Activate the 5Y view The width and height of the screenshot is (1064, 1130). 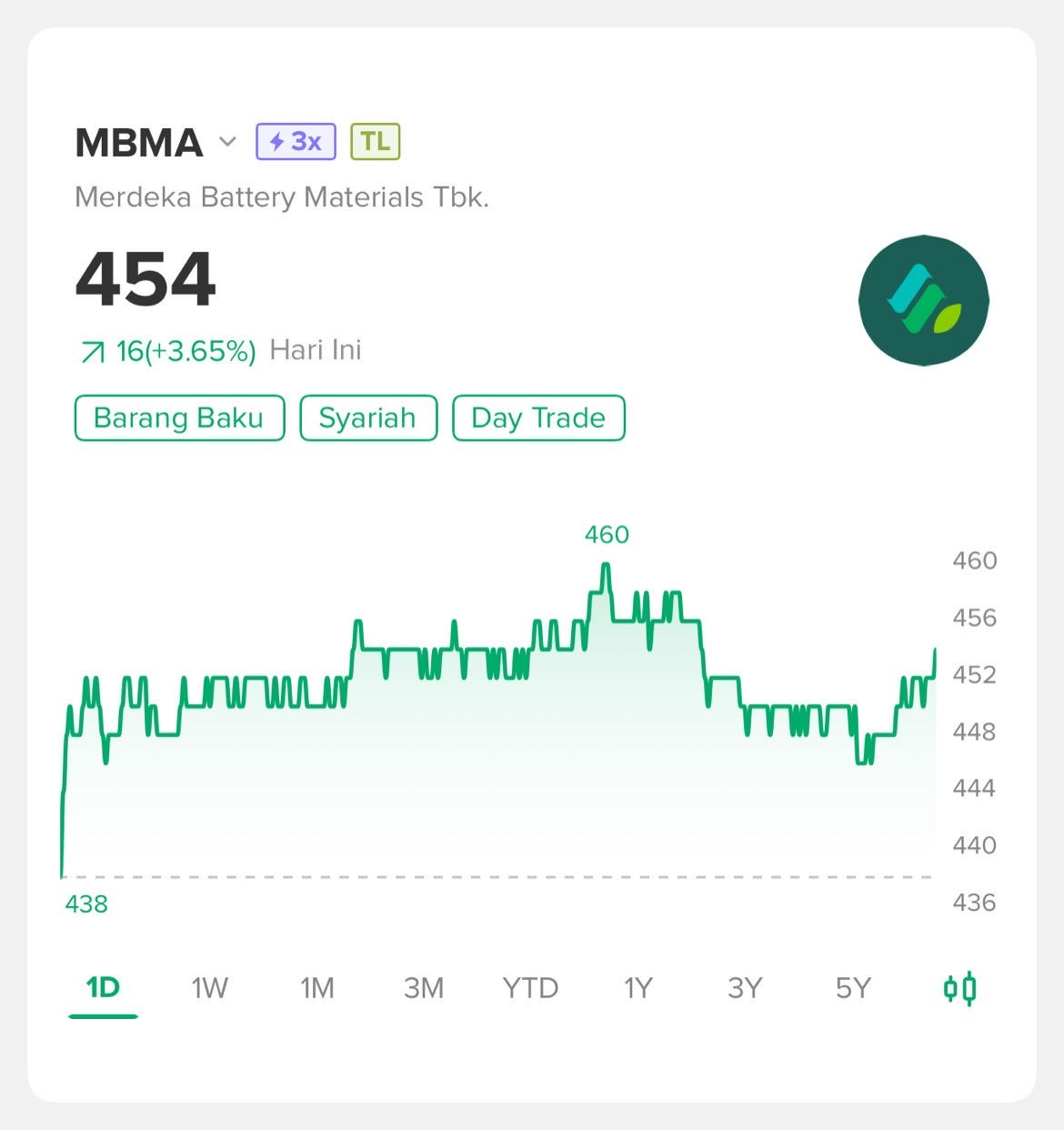click(853, 987)
